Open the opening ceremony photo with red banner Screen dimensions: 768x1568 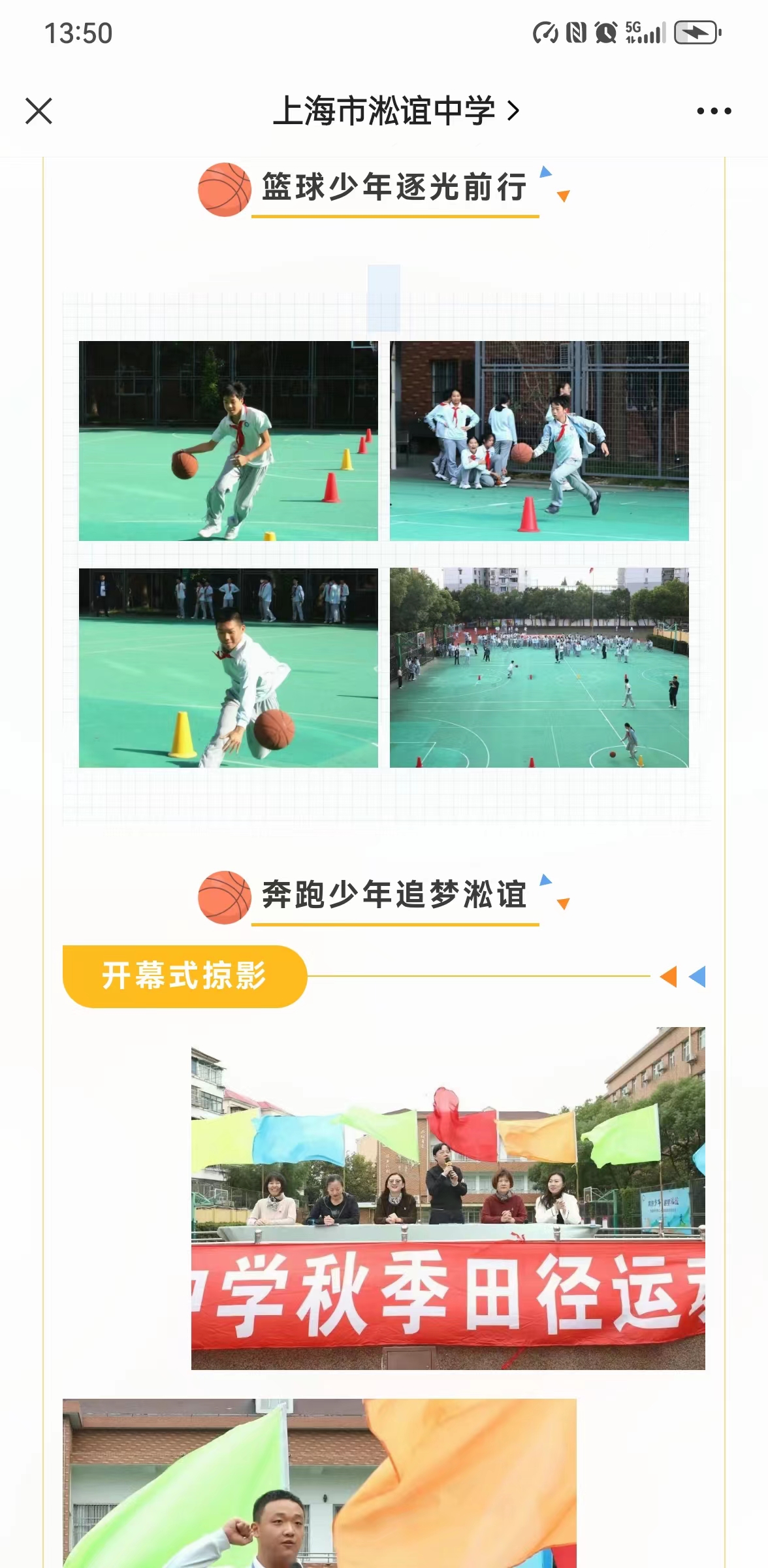tap(448, 1198)
